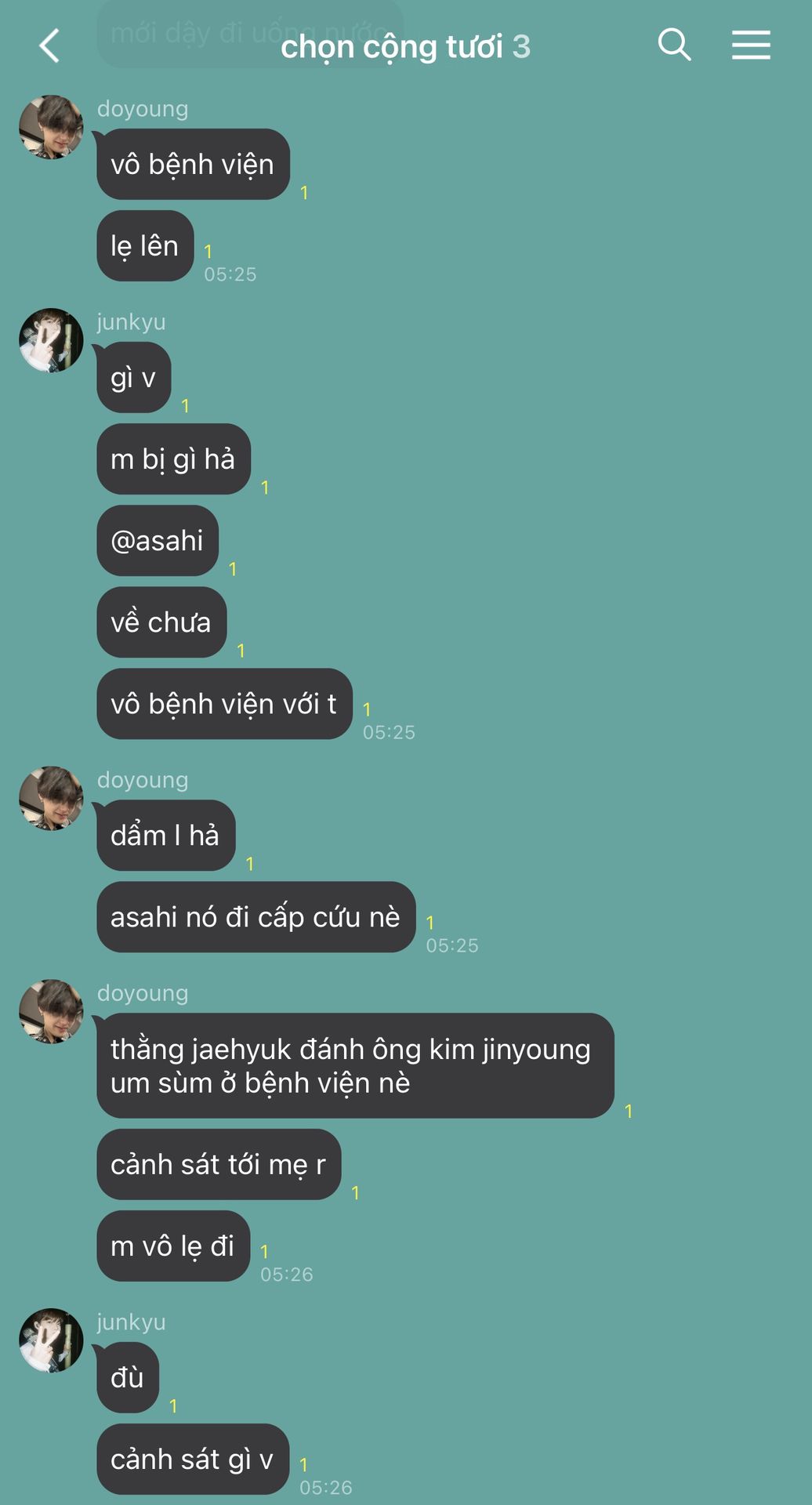Viewport: 812px width, 1505px height.
Task: Open doyoung's avatar beside 'vô bệnh viện'
Action: click(51, 128)
